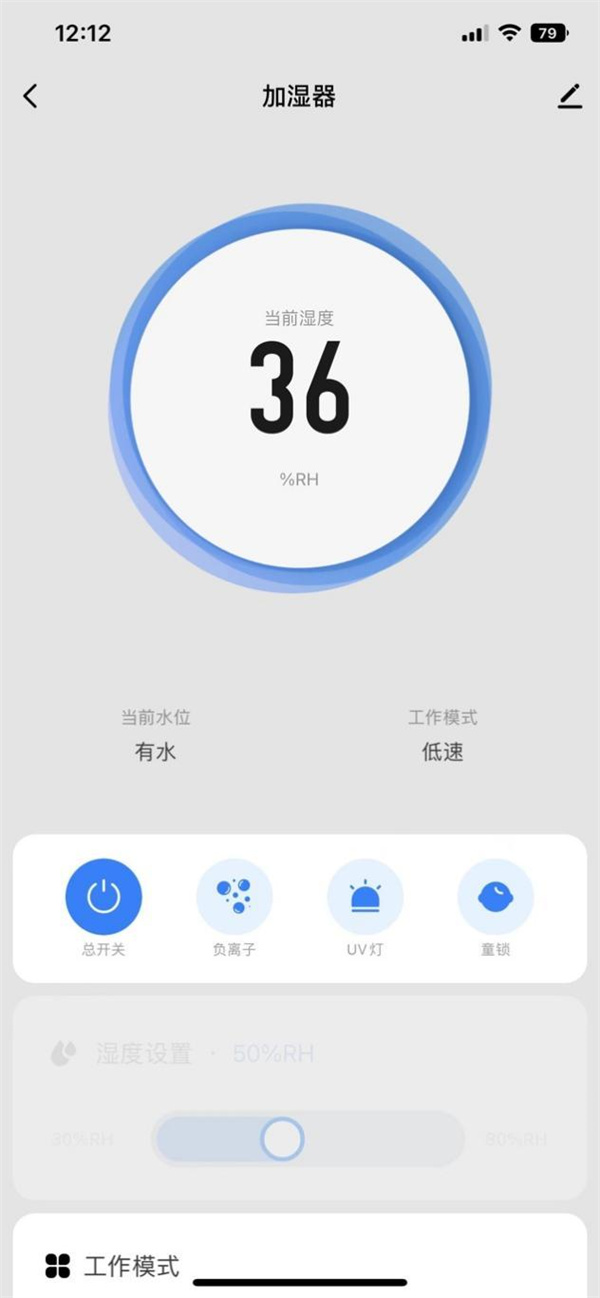
Task: Go back from the 加湿器 page
Action: coord(31,96)
